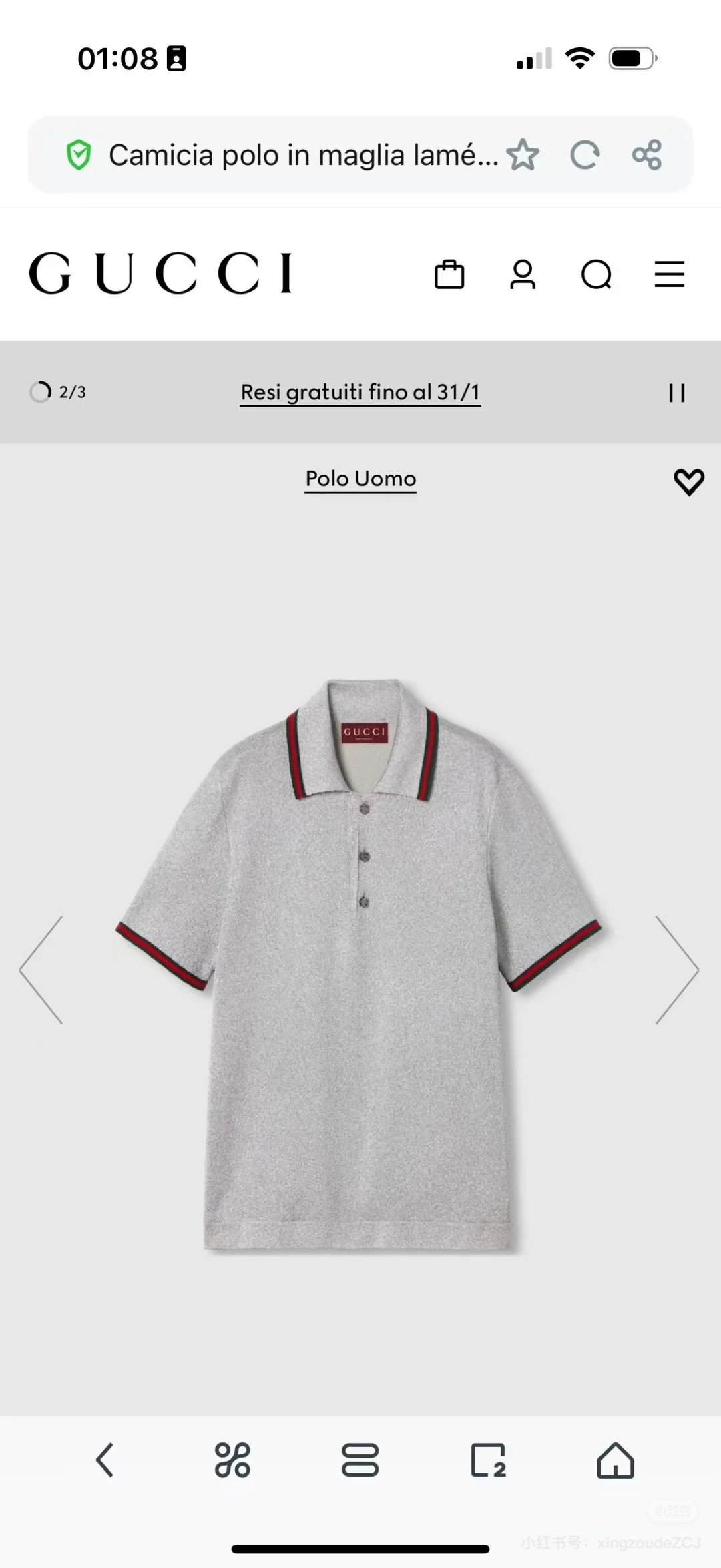
Task: Go to the Polo Uomo category
Action: tap(360, 479)
